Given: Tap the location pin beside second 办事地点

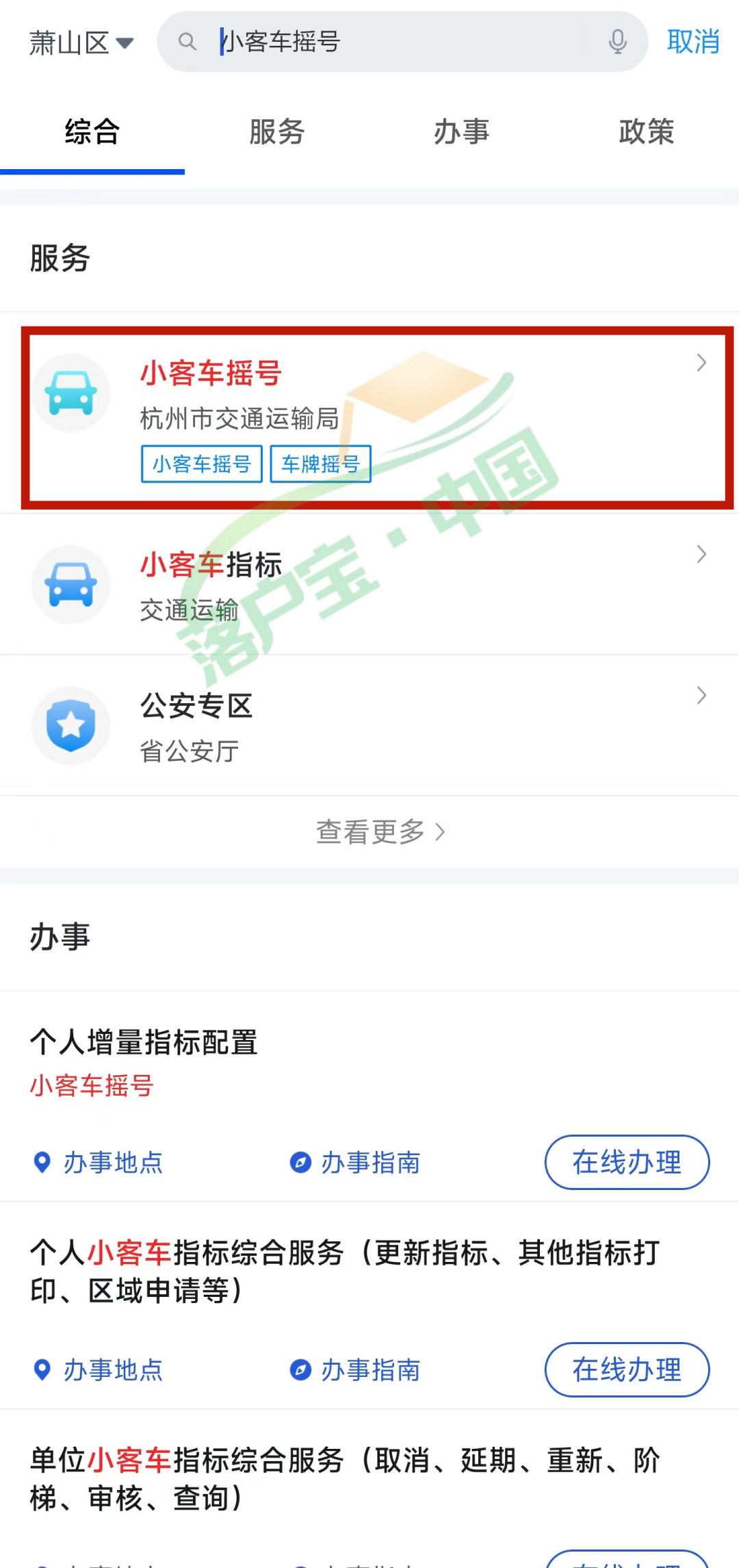Looking at the screenshot, I should (42, 1370).
